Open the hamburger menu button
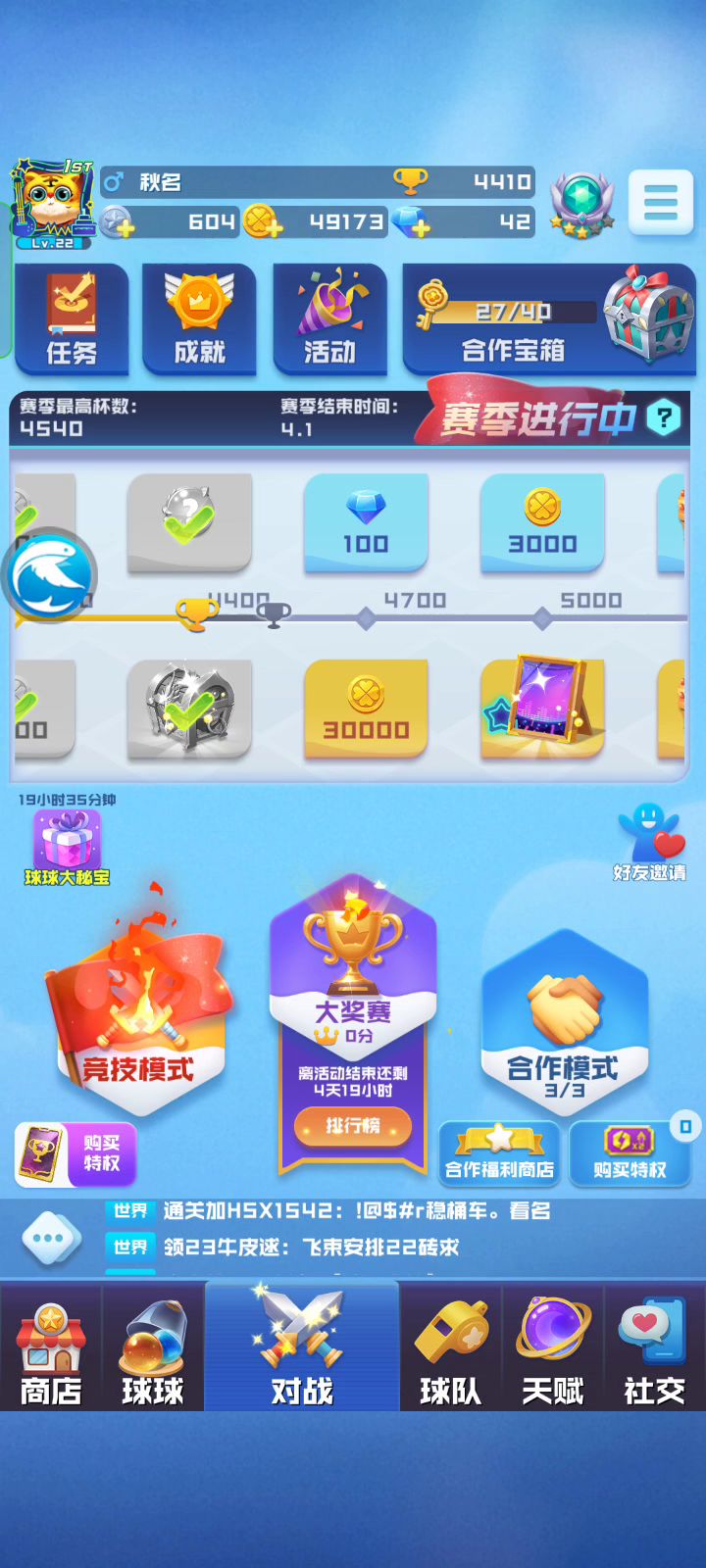706x1568 pixels. 660,202
